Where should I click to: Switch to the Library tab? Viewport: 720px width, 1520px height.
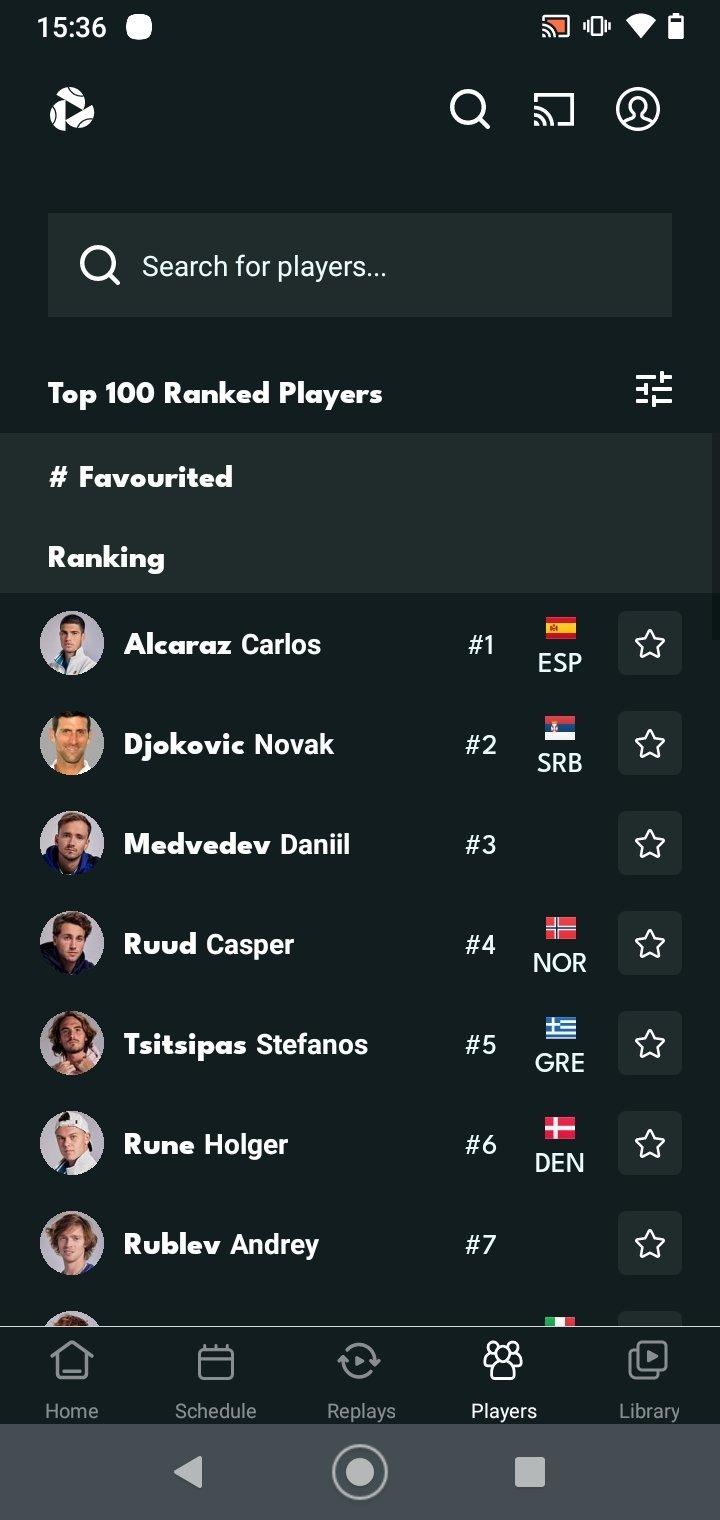click(x=648, y=1378)
